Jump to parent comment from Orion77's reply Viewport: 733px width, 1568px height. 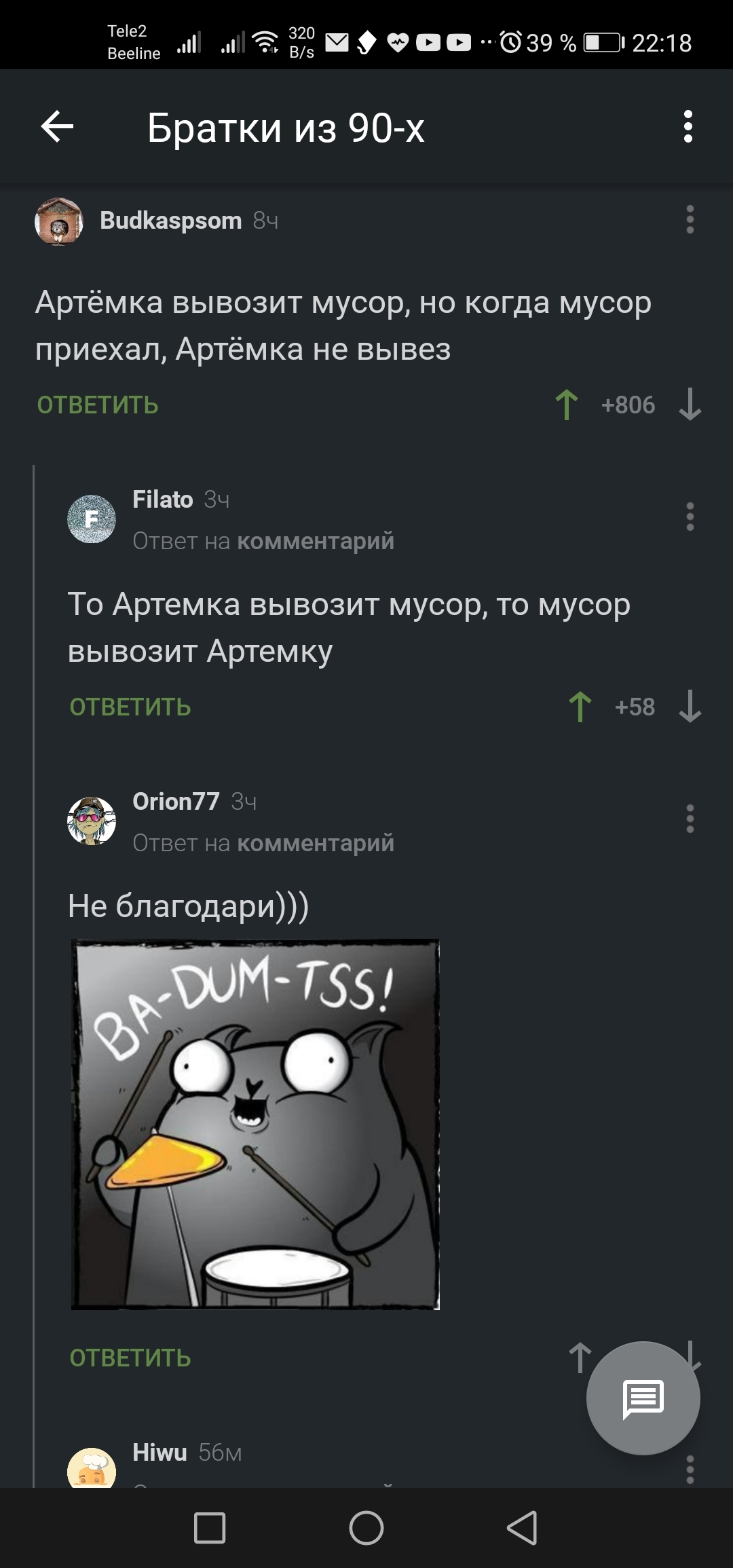tap(315, 843)
